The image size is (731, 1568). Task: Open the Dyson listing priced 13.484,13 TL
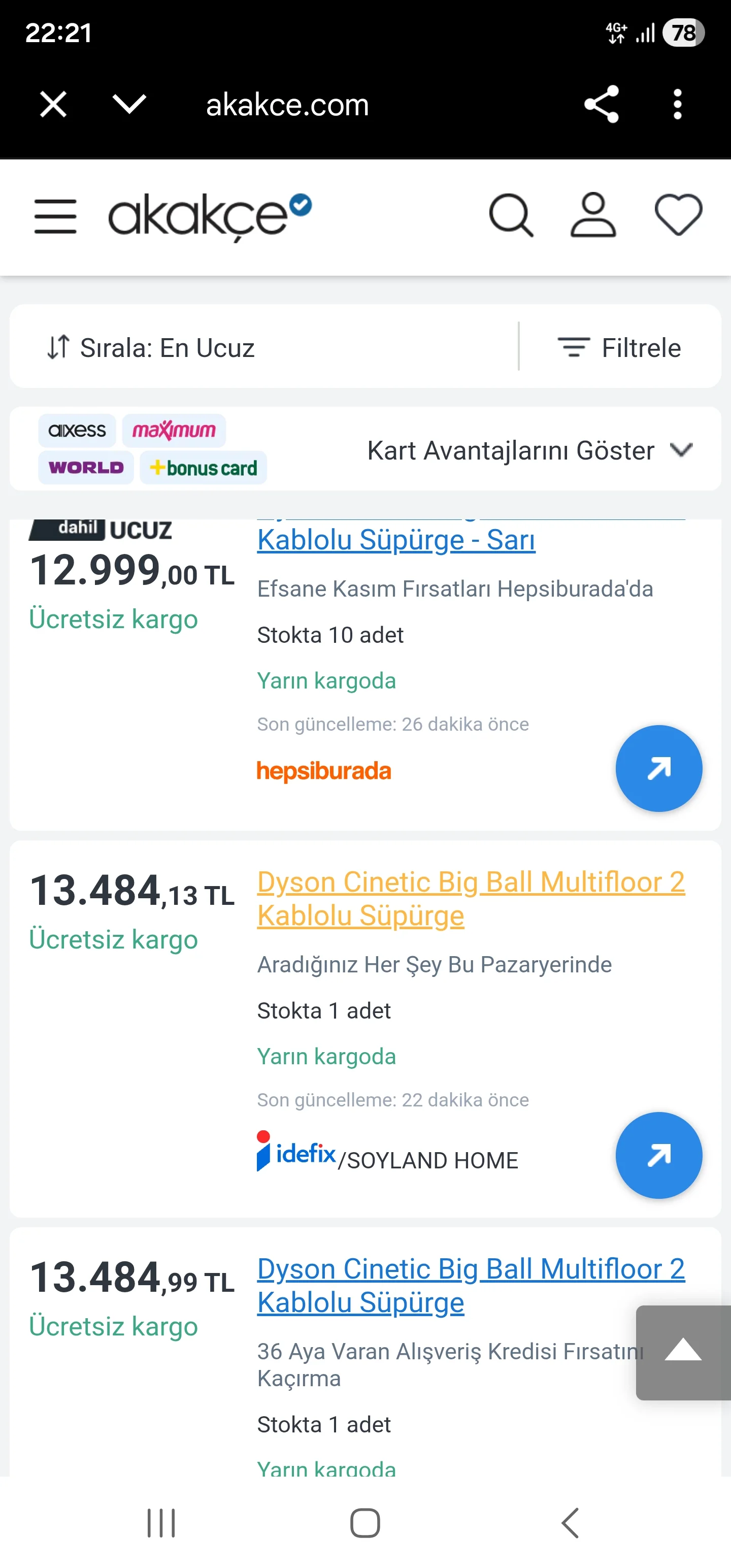(470, 898)
